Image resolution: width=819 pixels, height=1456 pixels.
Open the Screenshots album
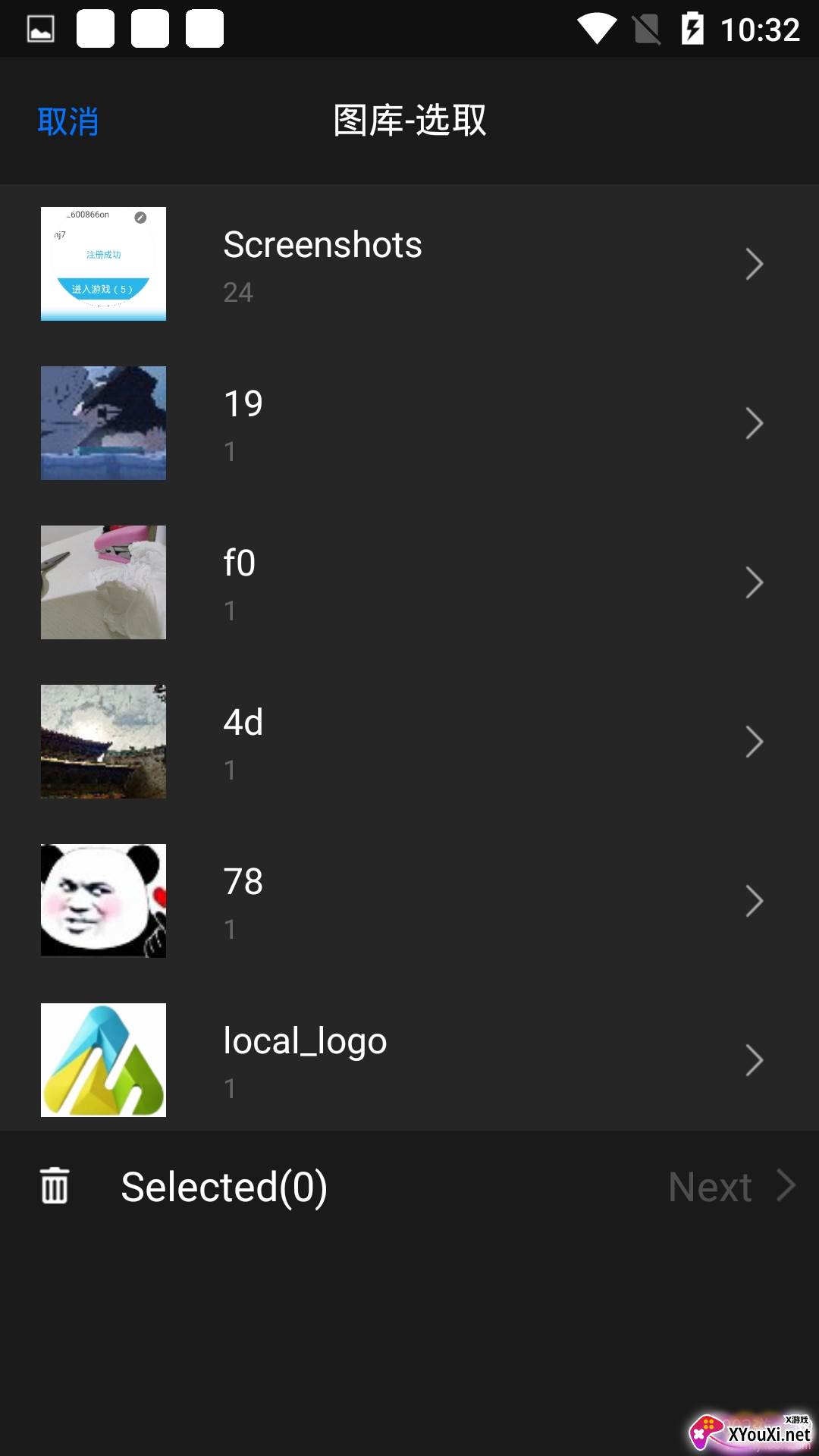click(x=409, y=264)
